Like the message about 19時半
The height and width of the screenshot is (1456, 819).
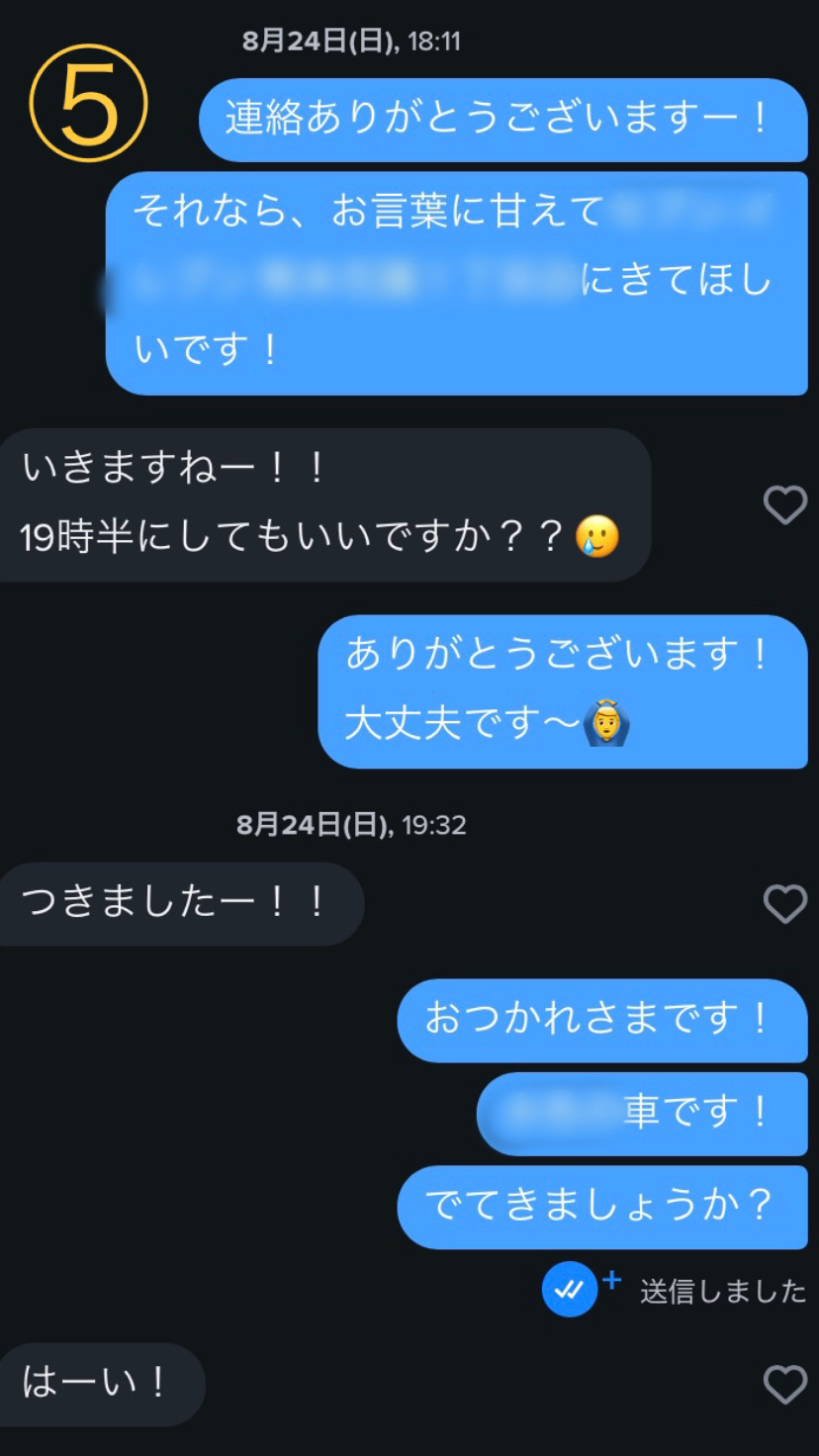785,505
